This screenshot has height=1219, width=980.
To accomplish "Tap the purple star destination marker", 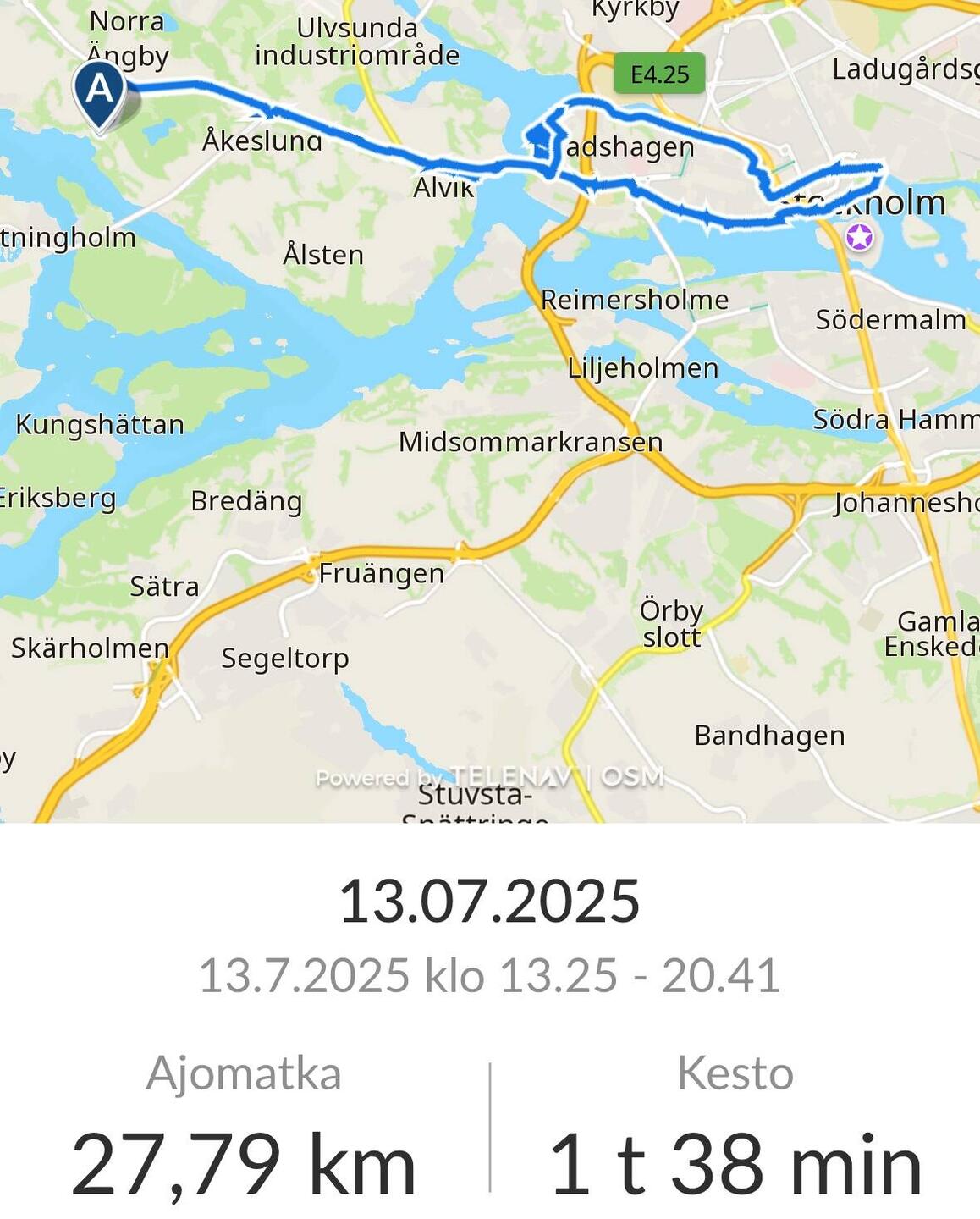I will [859, 237].
